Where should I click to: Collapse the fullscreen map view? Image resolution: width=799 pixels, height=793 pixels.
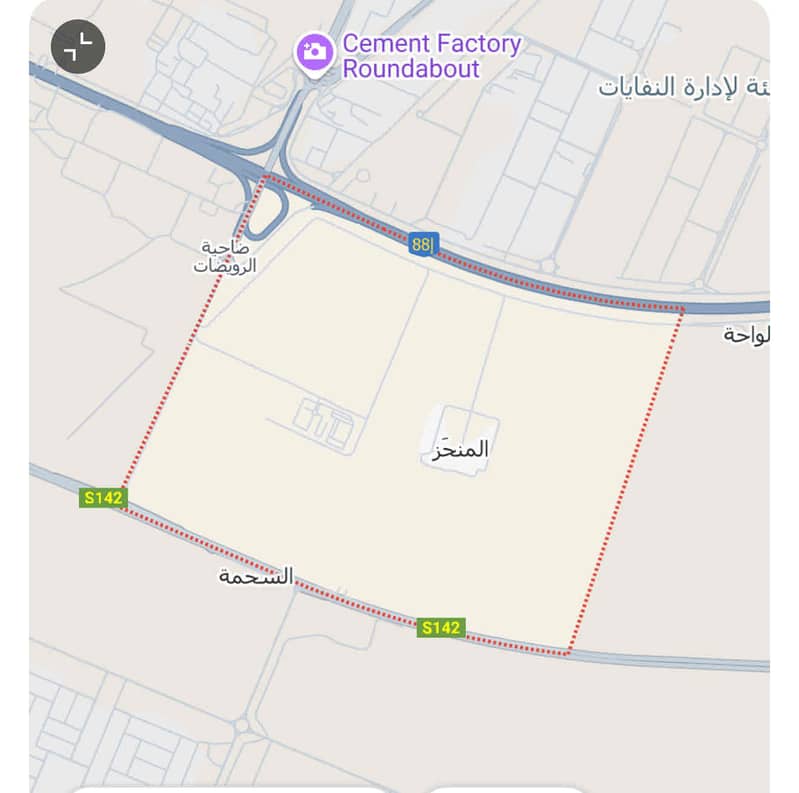(78, 46)
